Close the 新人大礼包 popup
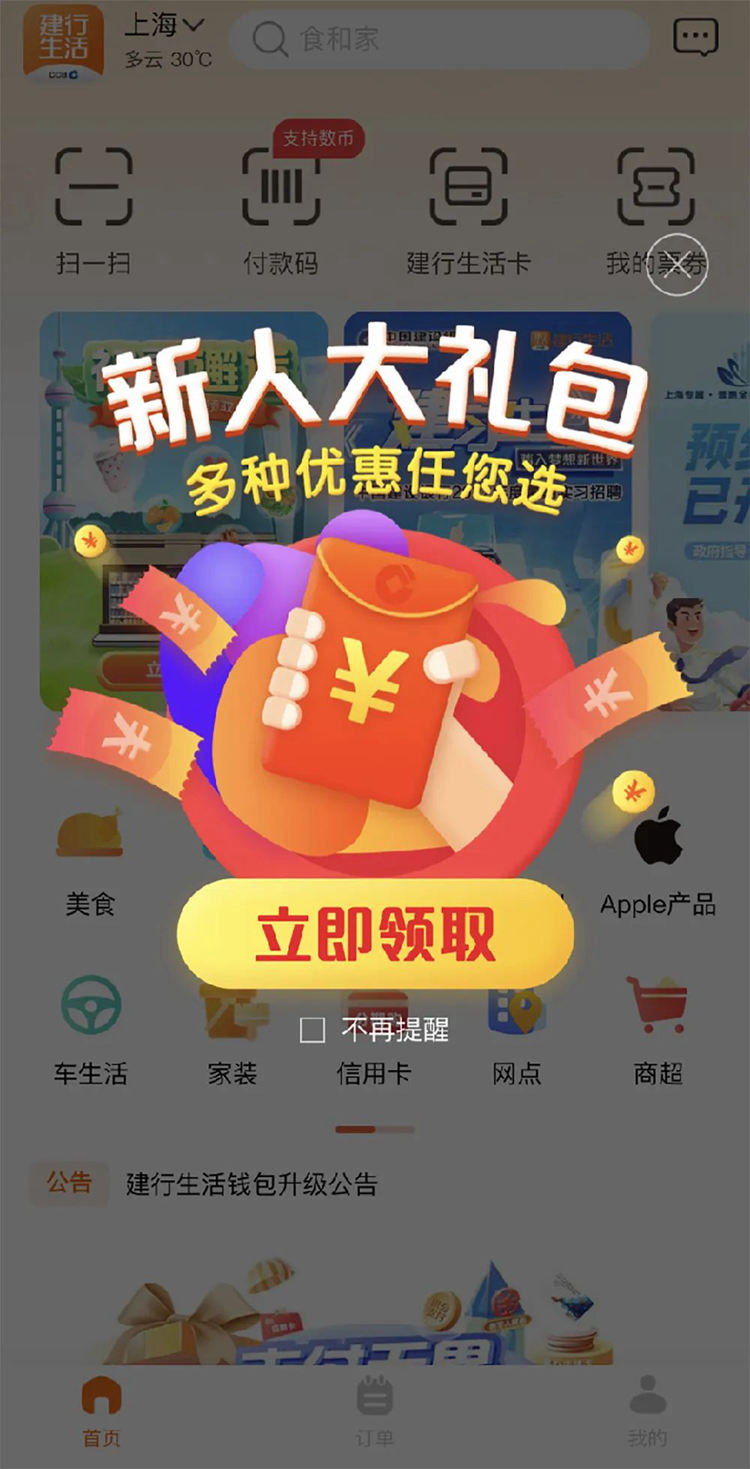 (x=677, y=265)
